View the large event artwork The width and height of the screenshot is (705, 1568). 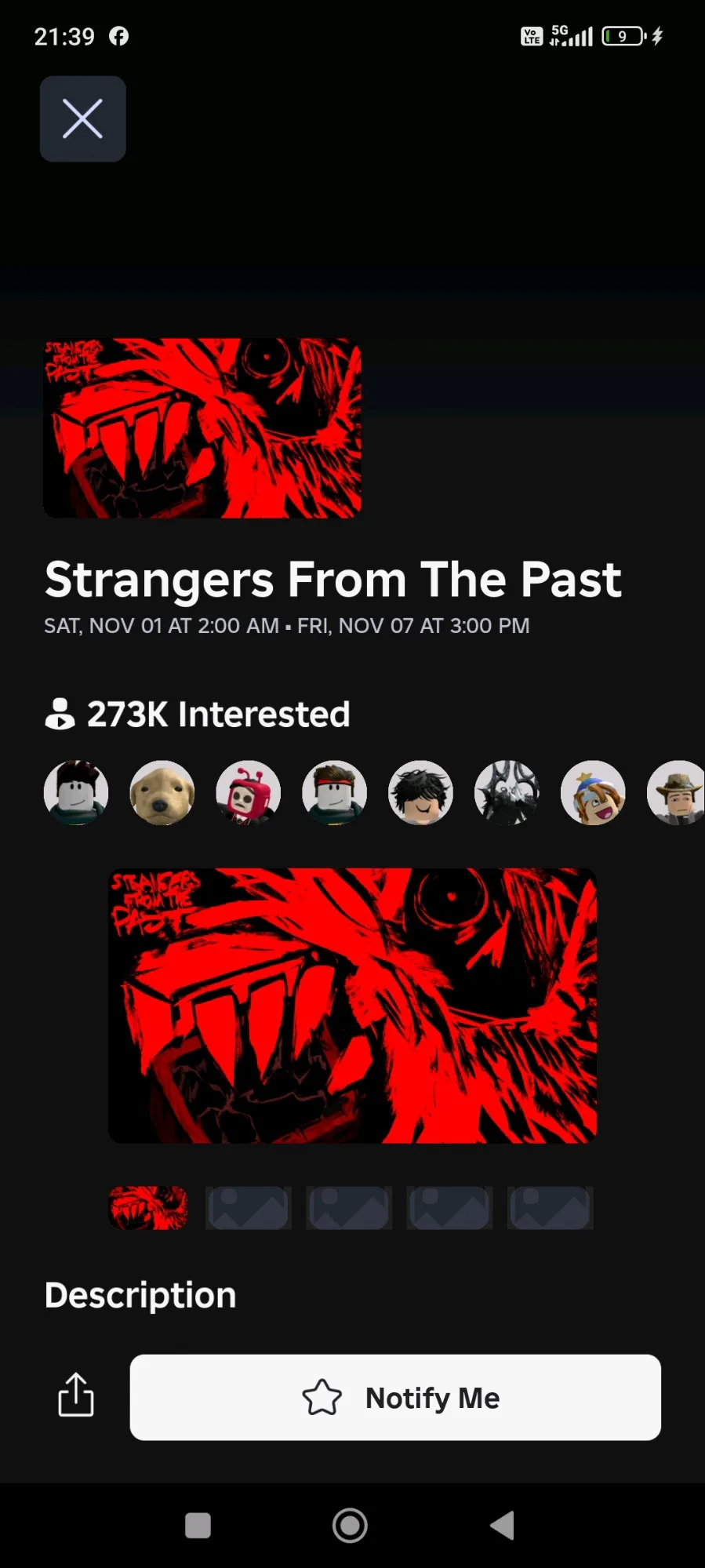pyautogui.click(x=352, y=1006)
